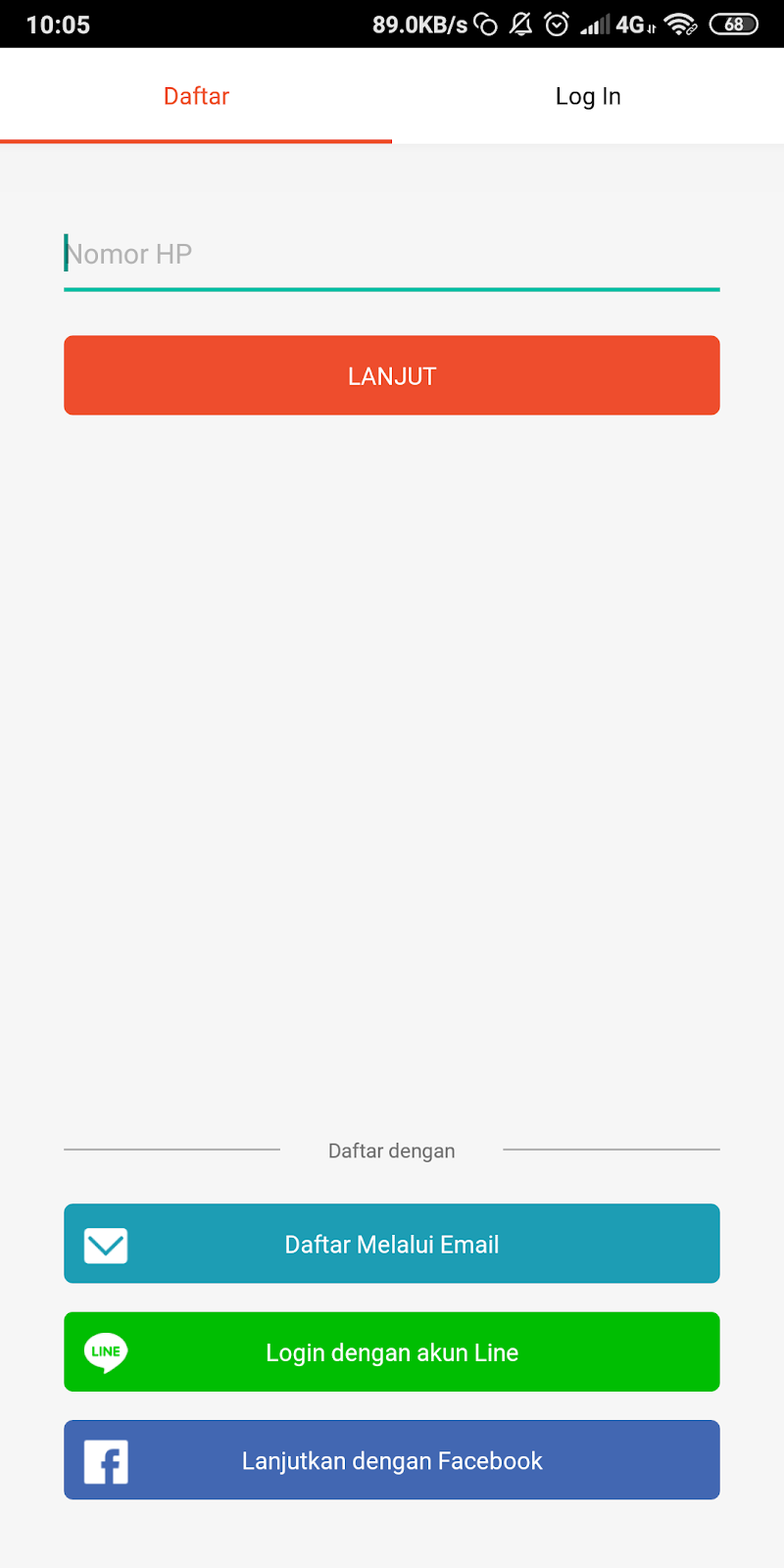Continue with Lanjutkan dengan Facebook
The image size is (784, 1568).
(392, 1460)
